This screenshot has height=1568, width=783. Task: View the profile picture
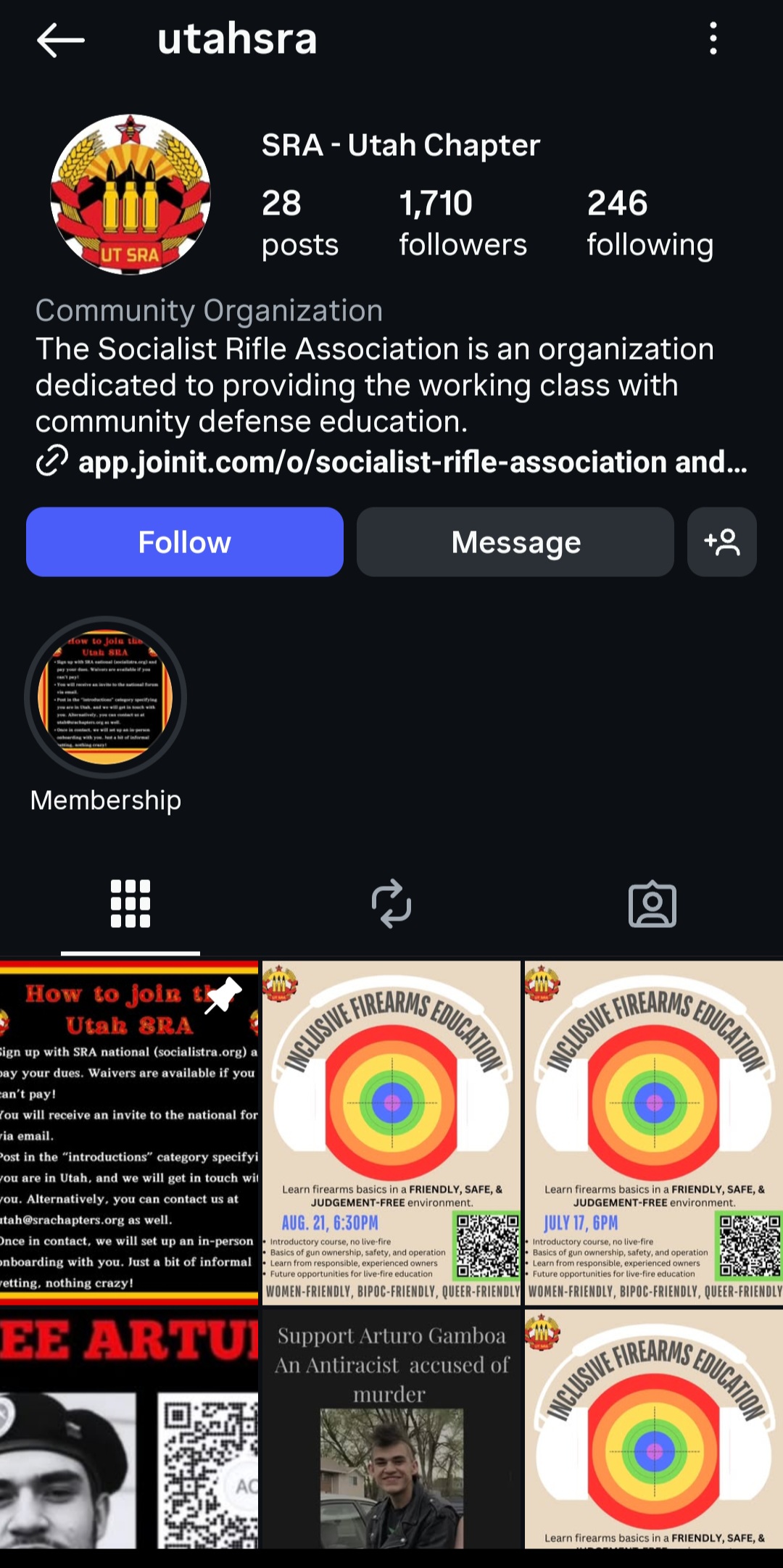point(130,194)
